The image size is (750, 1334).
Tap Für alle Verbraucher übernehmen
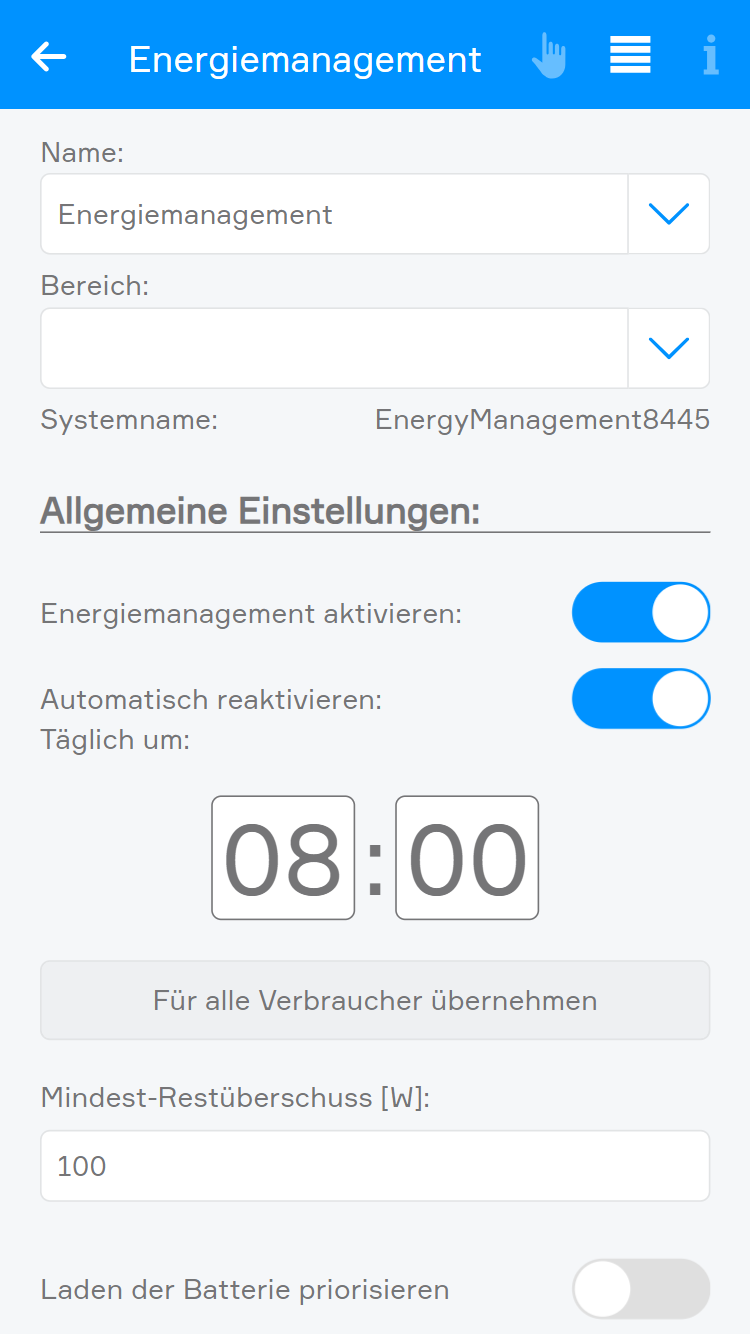(x=375, y=1000)
